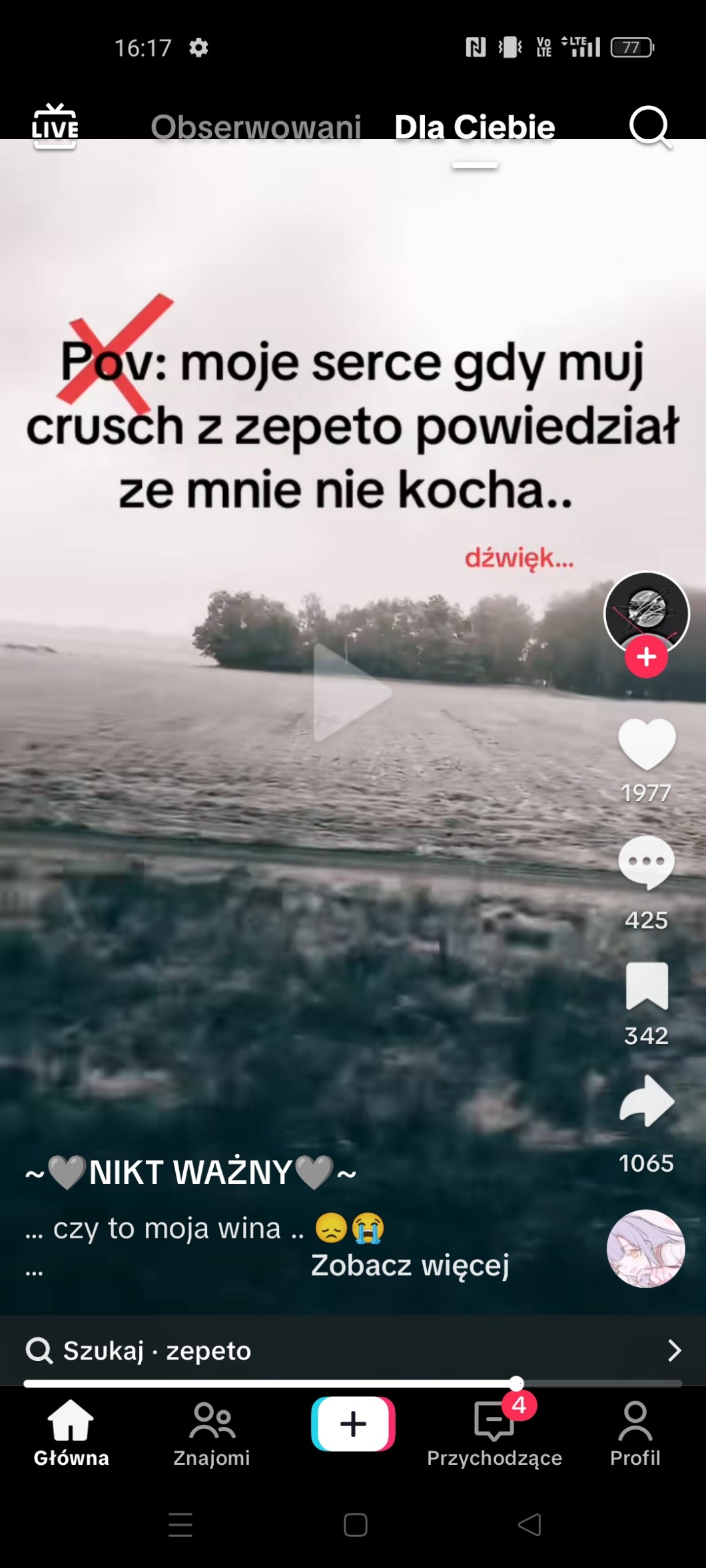Image resolution: width=706 pixels, height=1568 pixels.
Task: Create a new video with the plus button
Action: pos(353,1424)
